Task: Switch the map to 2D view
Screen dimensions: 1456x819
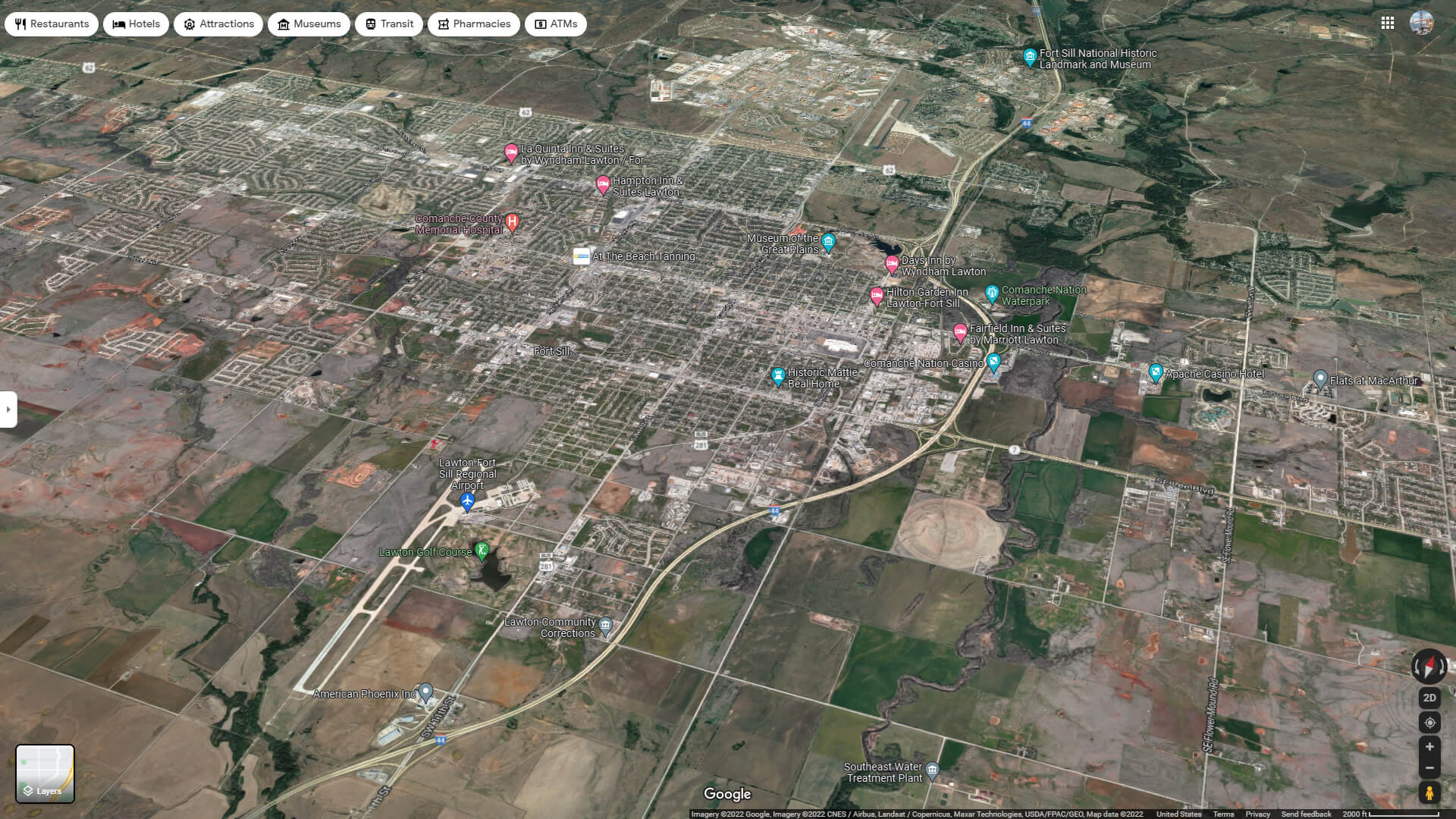Action: point(1429,698)
